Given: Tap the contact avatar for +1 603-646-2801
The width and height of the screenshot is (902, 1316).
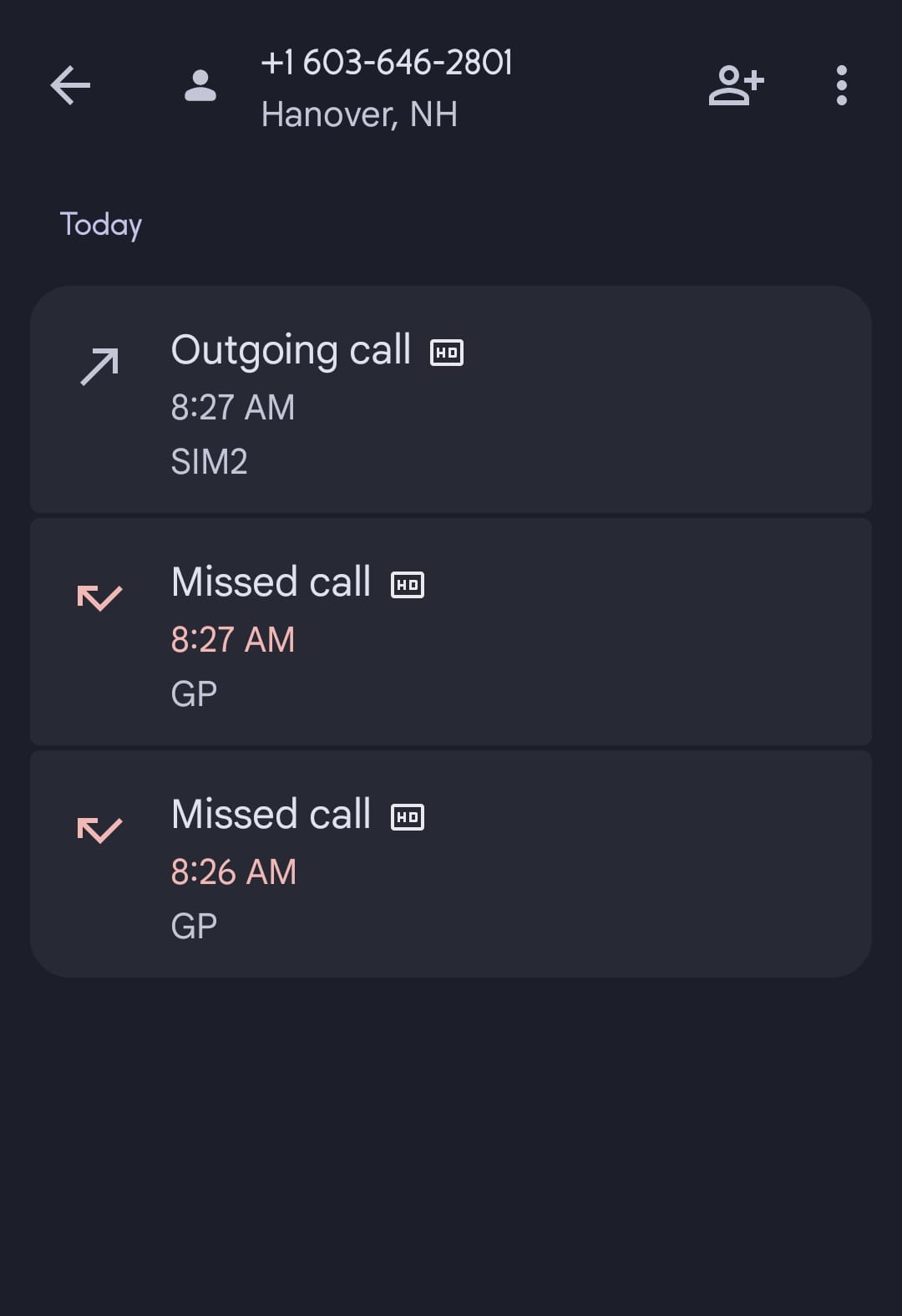Looking at the screenshot, I should tap(200, 85).
